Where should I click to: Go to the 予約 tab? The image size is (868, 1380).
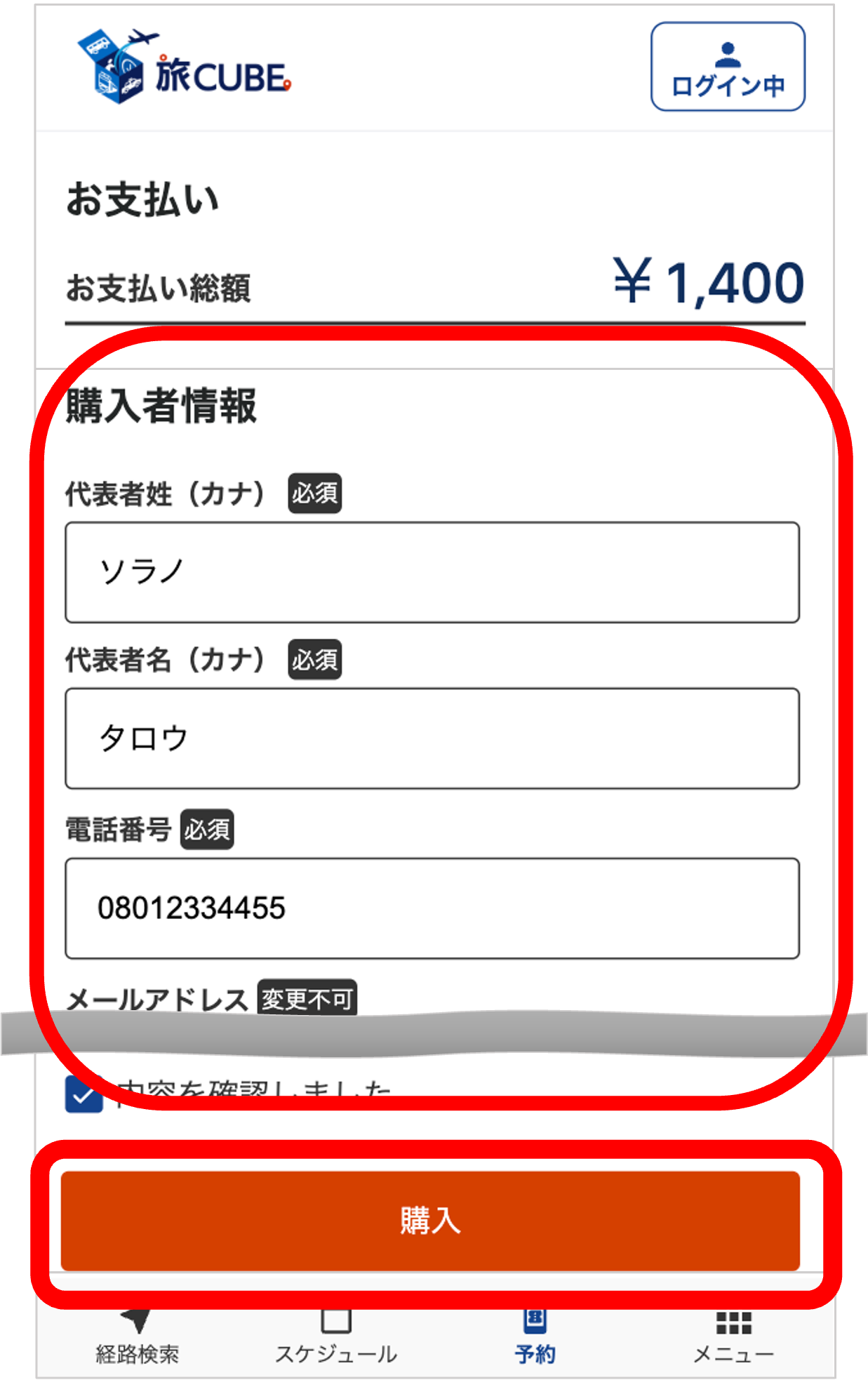point(535,1338)
